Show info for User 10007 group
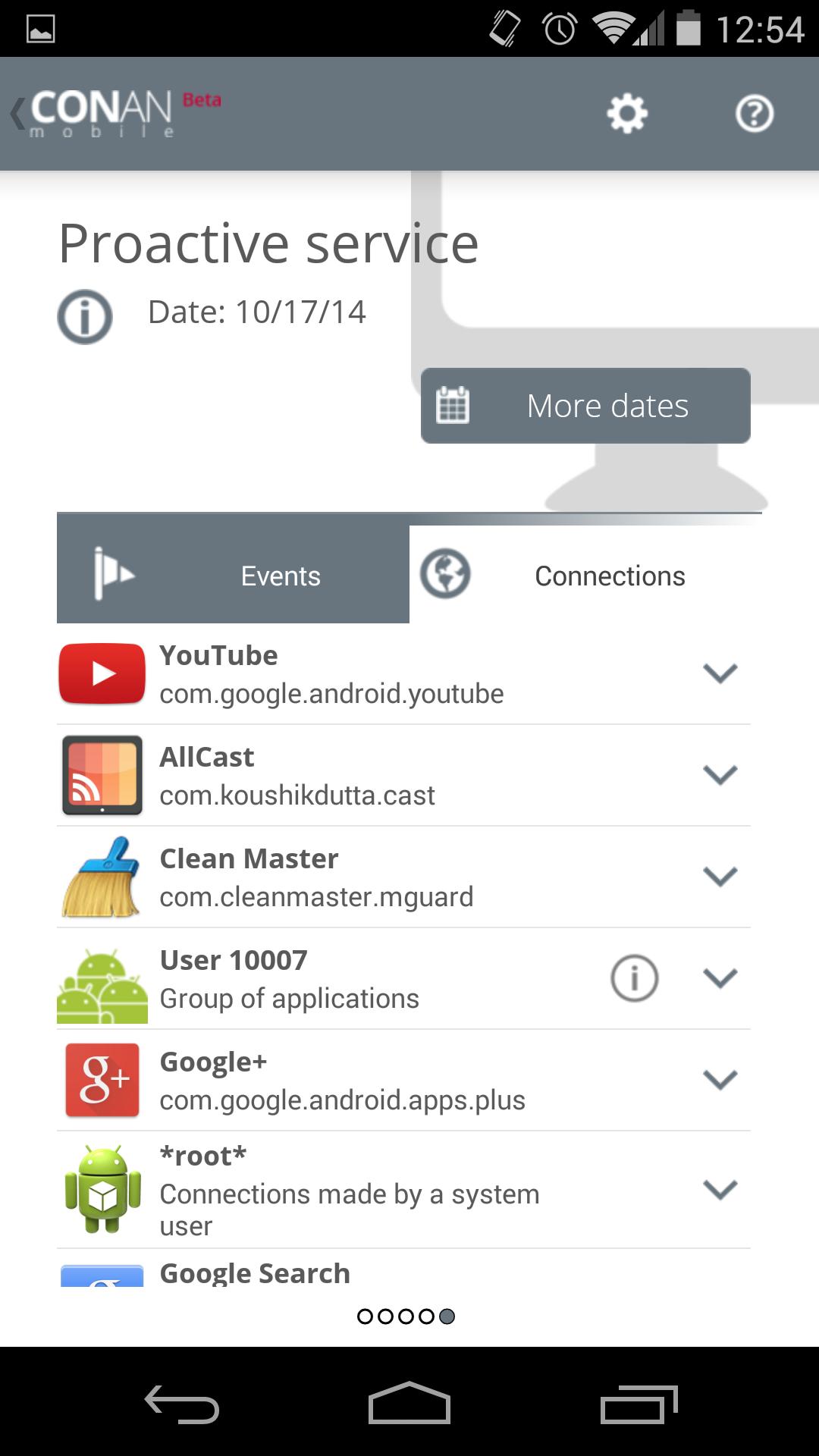 pos(634,978)
